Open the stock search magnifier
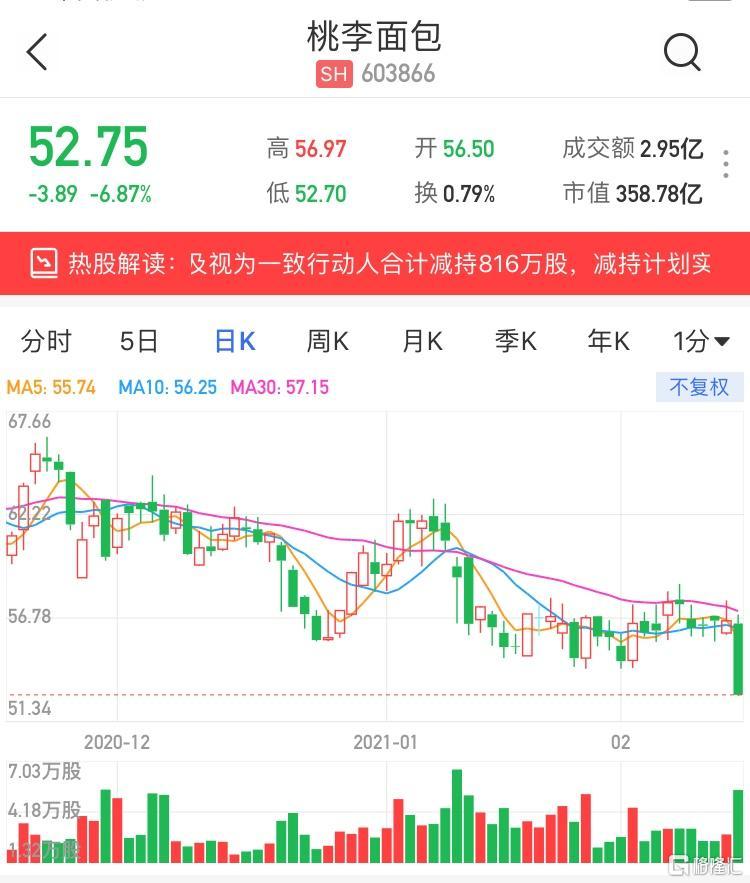 pyautogui.click(x=682, y=52)
